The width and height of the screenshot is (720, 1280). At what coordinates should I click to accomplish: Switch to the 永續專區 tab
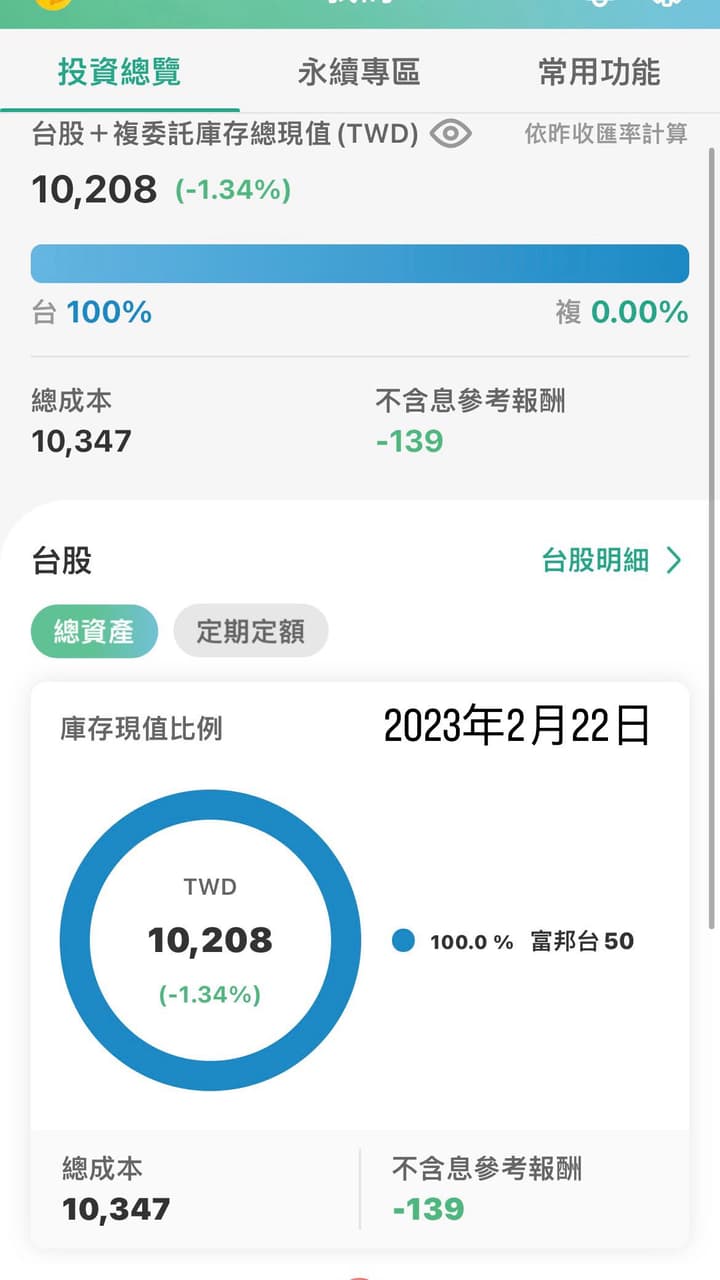(359, 72)
